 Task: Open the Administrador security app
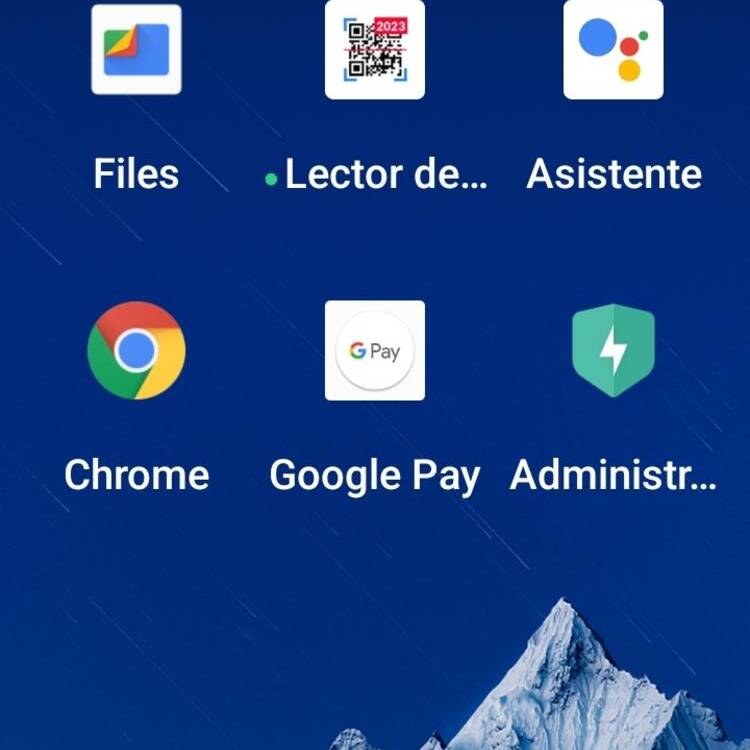click(613, 351)
